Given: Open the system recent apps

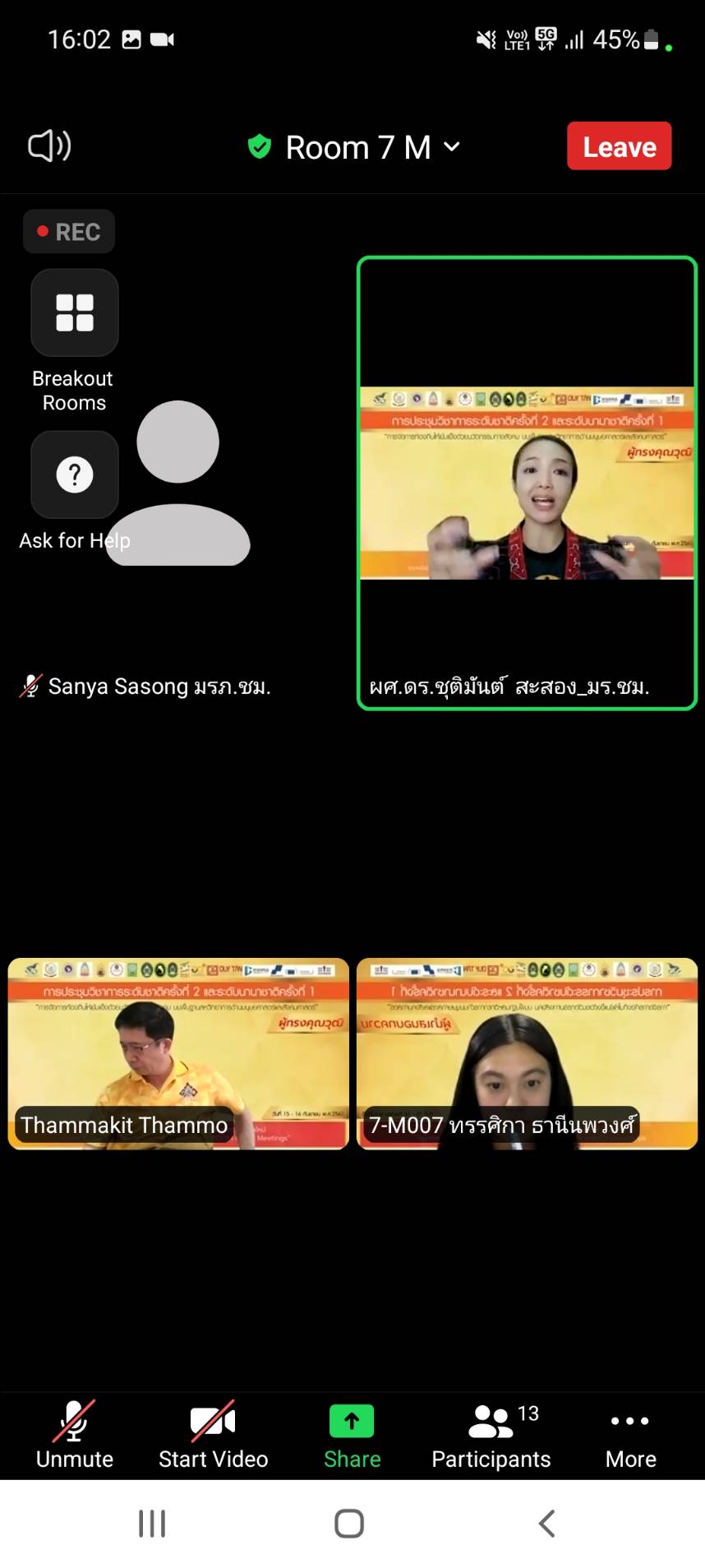Looking at the screenshot, I should (152, 1523).
